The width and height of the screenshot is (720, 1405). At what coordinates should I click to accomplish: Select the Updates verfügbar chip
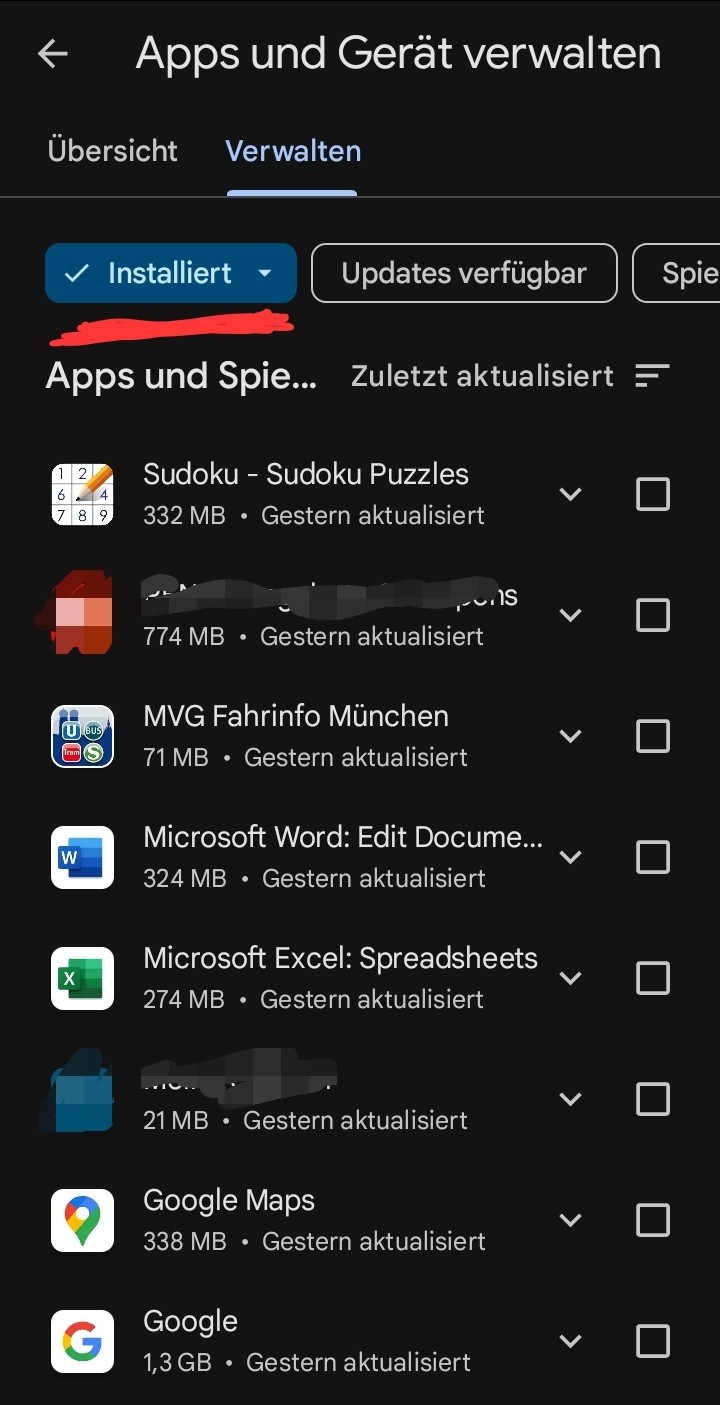coord(464,273)
